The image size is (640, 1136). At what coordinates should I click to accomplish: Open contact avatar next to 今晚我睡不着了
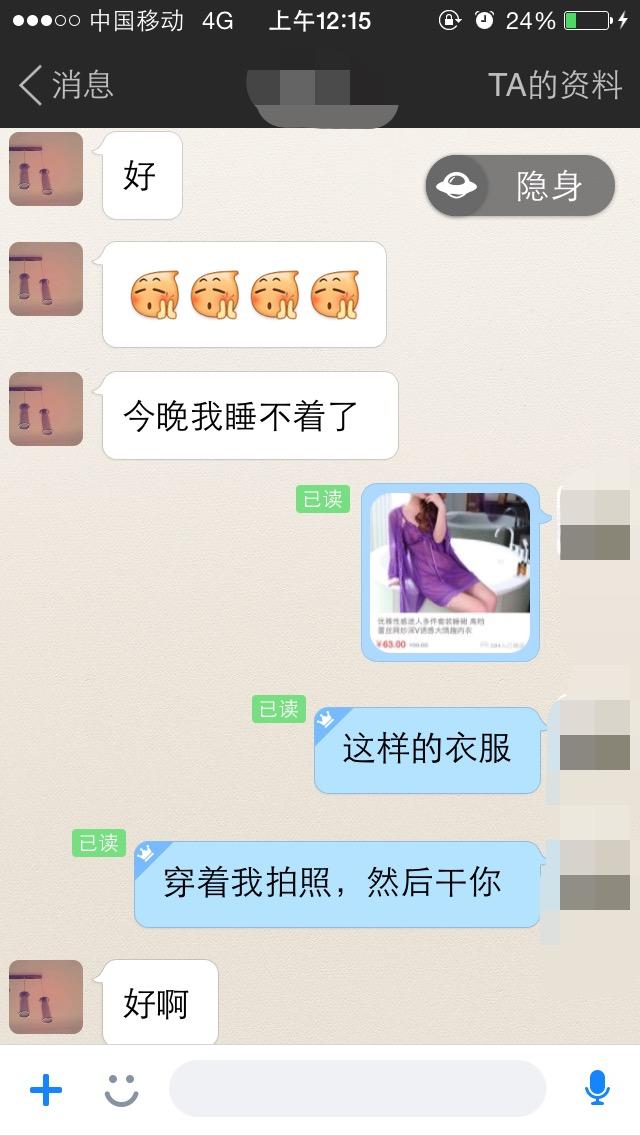coord(46,409)
